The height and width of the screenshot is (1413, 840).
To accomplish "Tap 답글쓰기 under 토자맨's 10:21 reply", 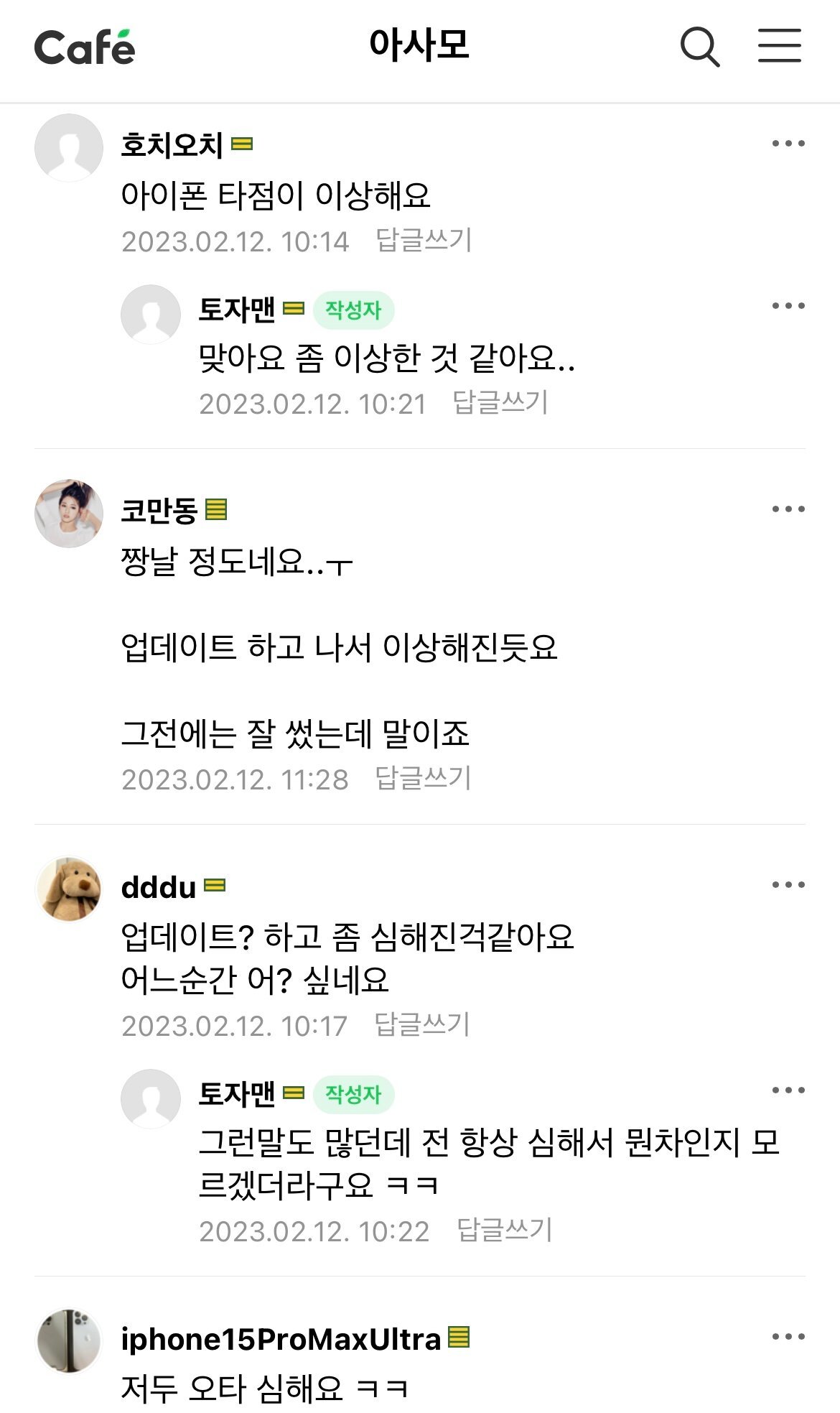I will click(500, 402).
